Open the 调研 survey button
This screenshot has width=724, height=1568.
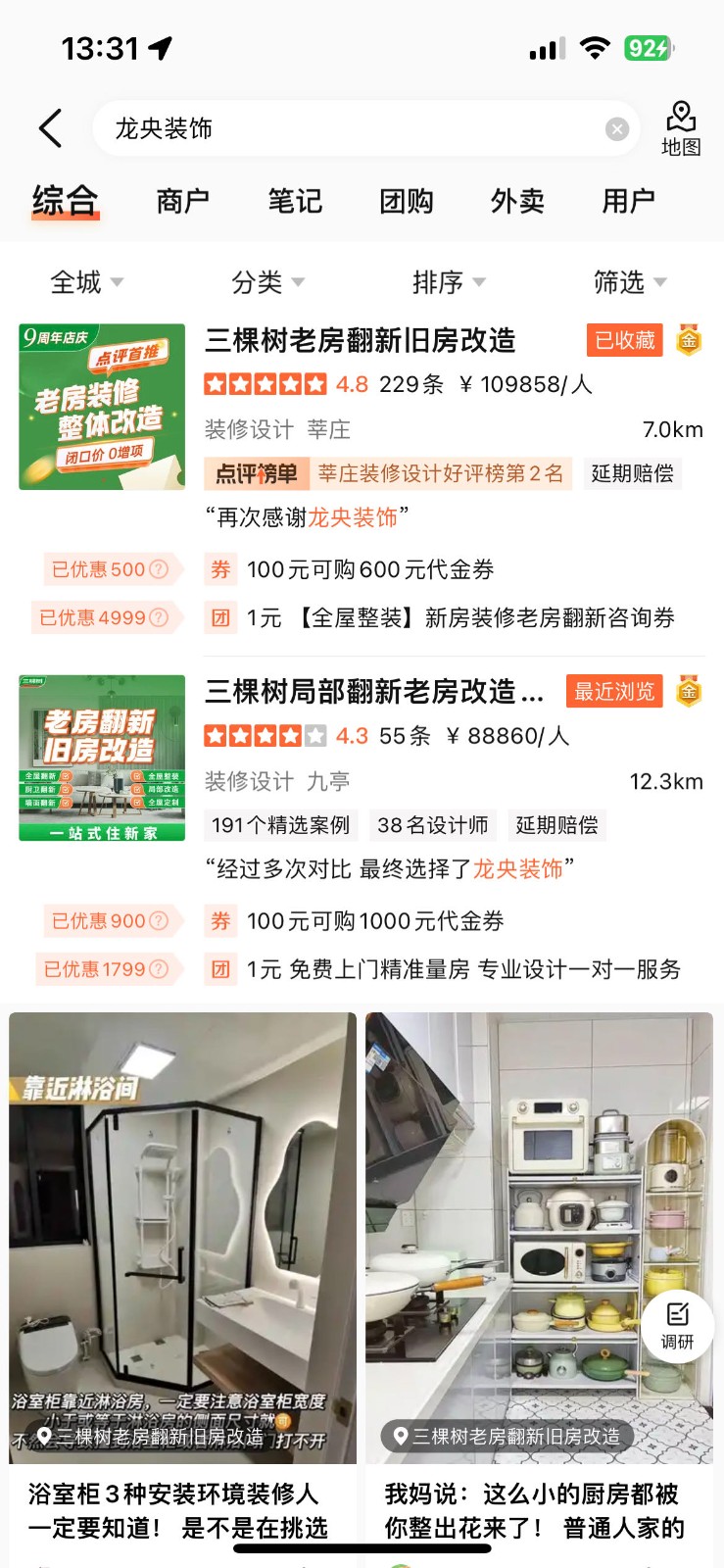(x=677, y=1326)
